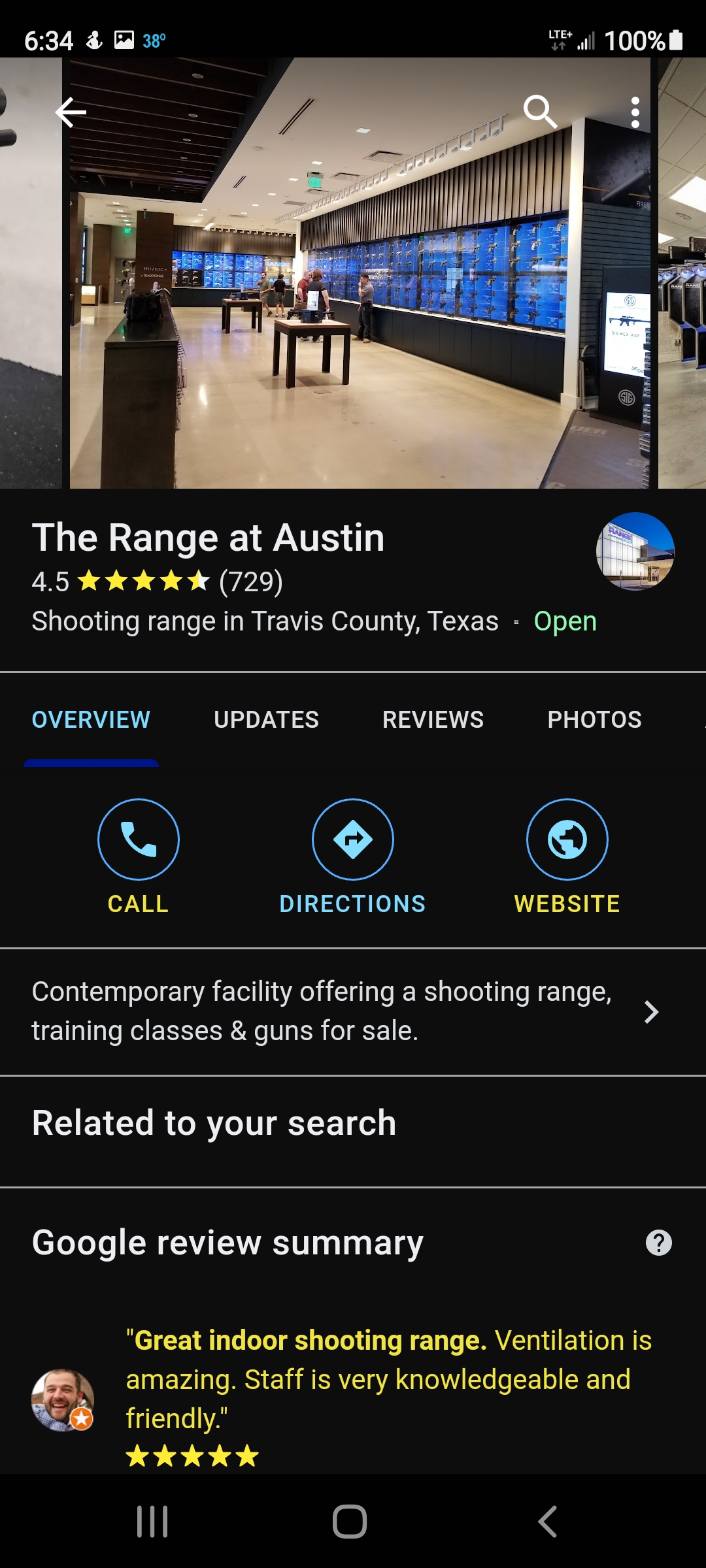Image resolution: width=706 pixels, height=1568 pixels.
Task: Open the reviewer's profile picture
Action: [63, 1399]
